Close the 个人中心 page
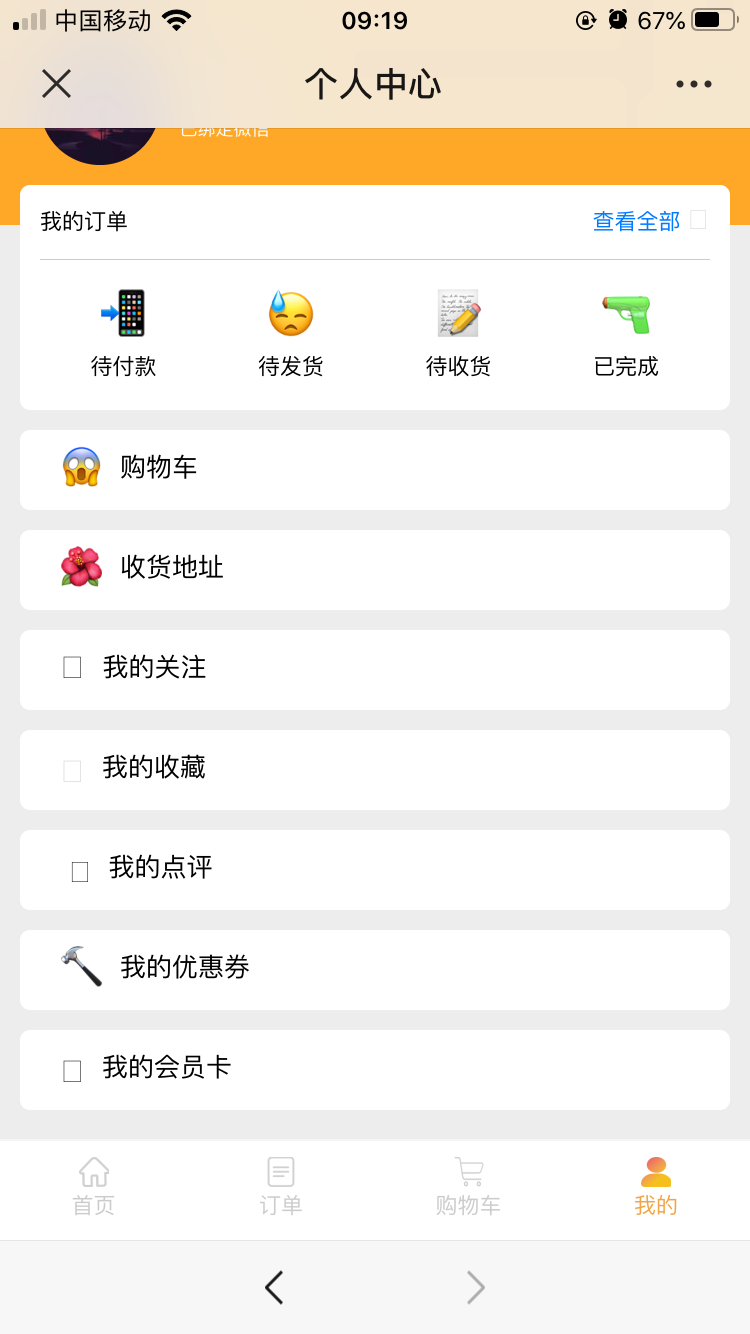 (56, 84)
